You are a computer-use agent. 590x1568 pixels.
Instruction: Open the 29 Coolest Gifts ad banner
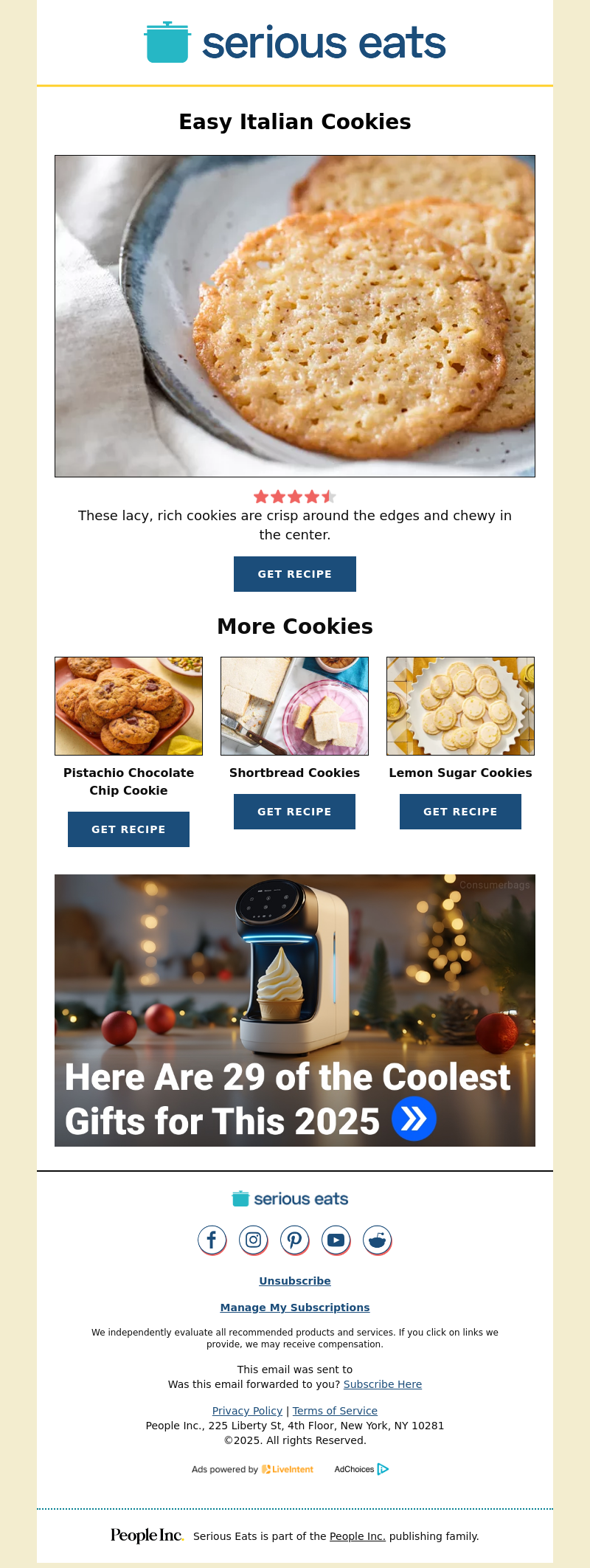pyautogui.click(x=295, y=1010)
